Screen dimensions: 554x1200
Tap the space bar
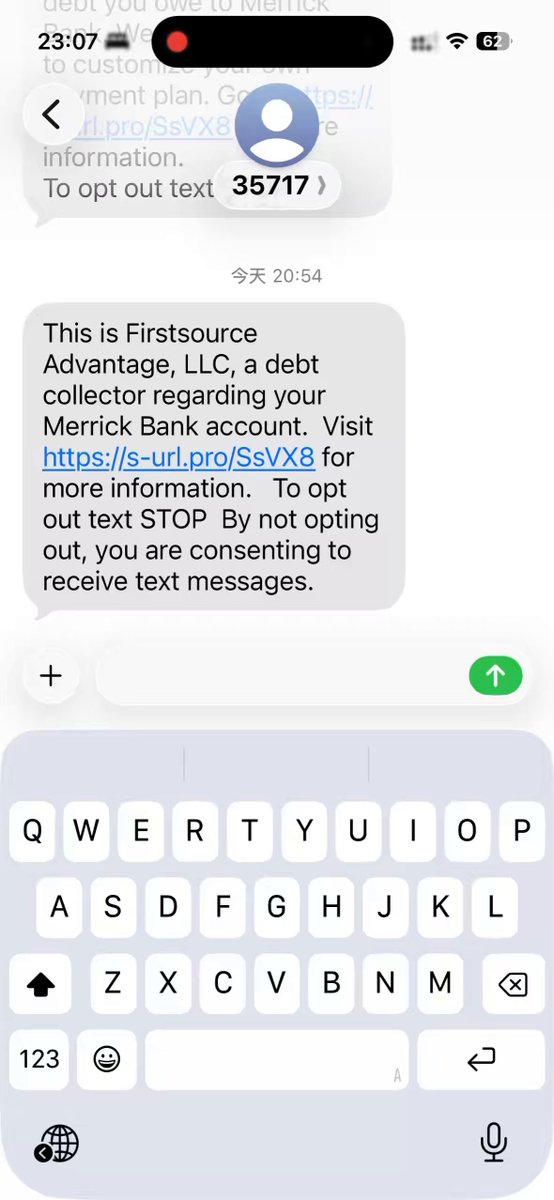[x=277, y=1059]
